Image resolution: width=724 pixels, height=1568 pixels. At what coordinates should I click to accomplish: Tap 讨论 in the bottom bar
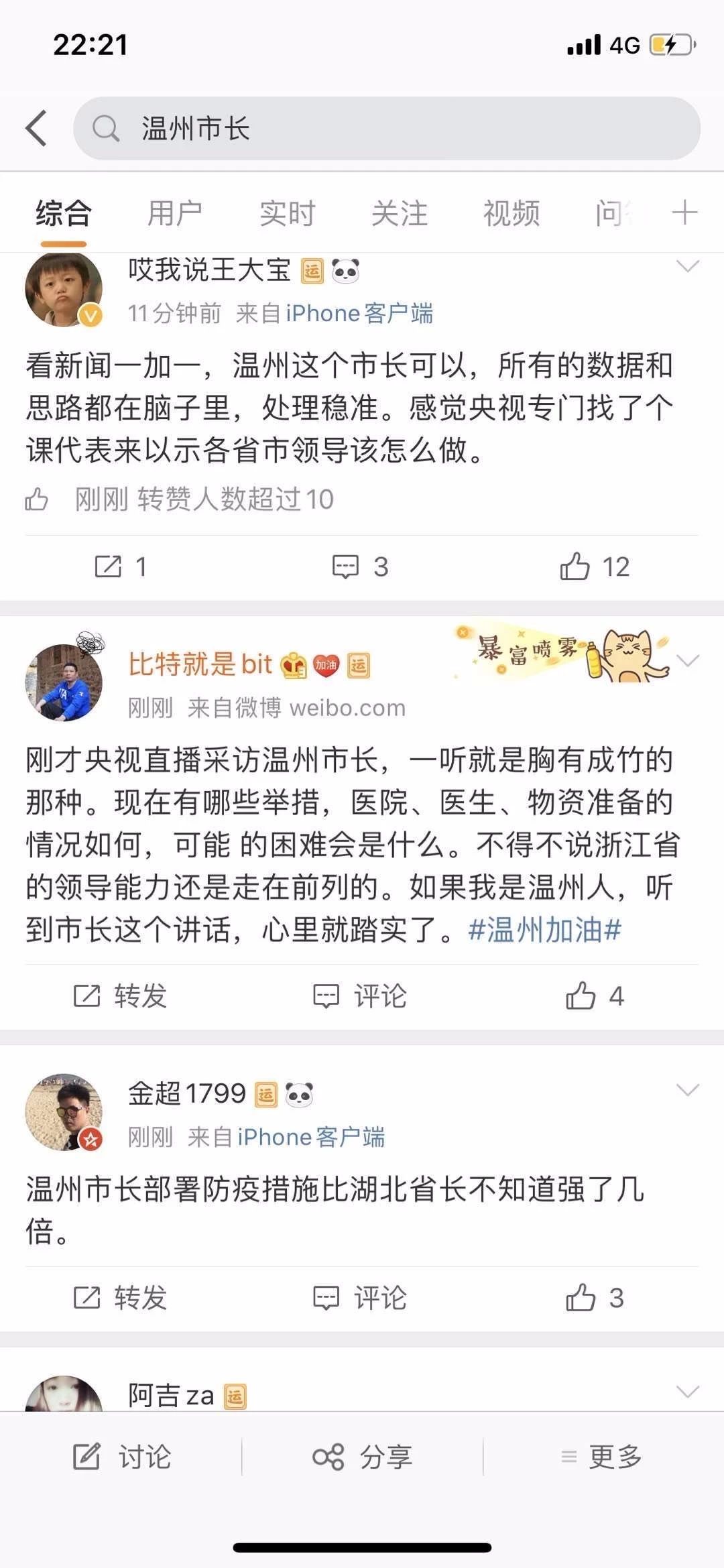pos(122,1456)
